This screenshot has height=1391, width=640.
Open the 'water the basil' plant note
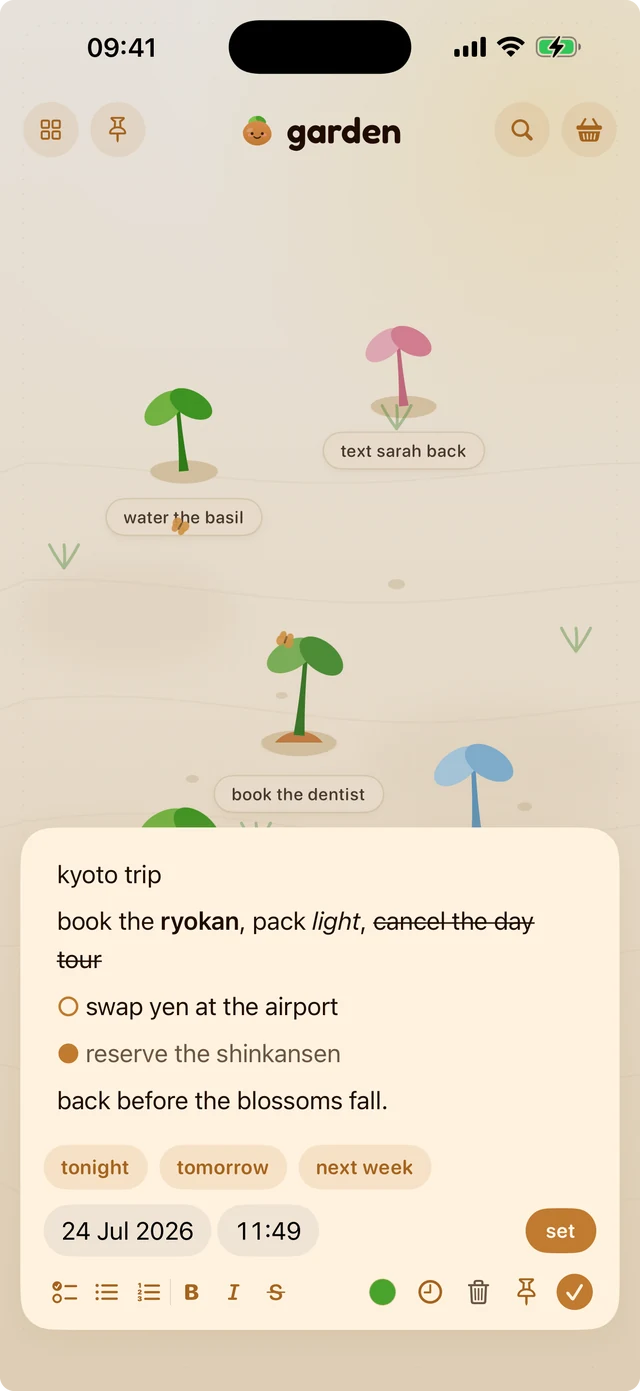click(184, 518)
